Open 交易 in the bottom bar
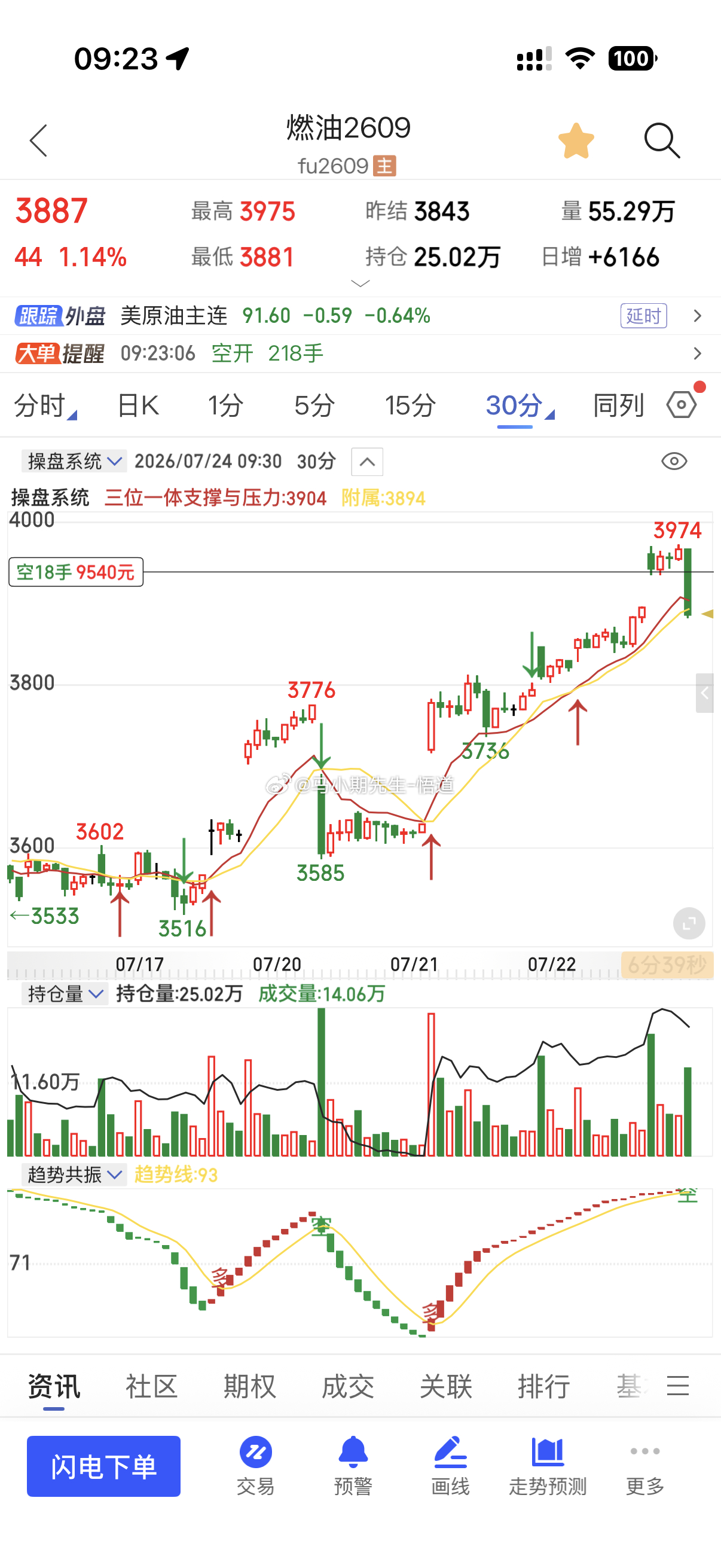 [x=255, y=1466]
